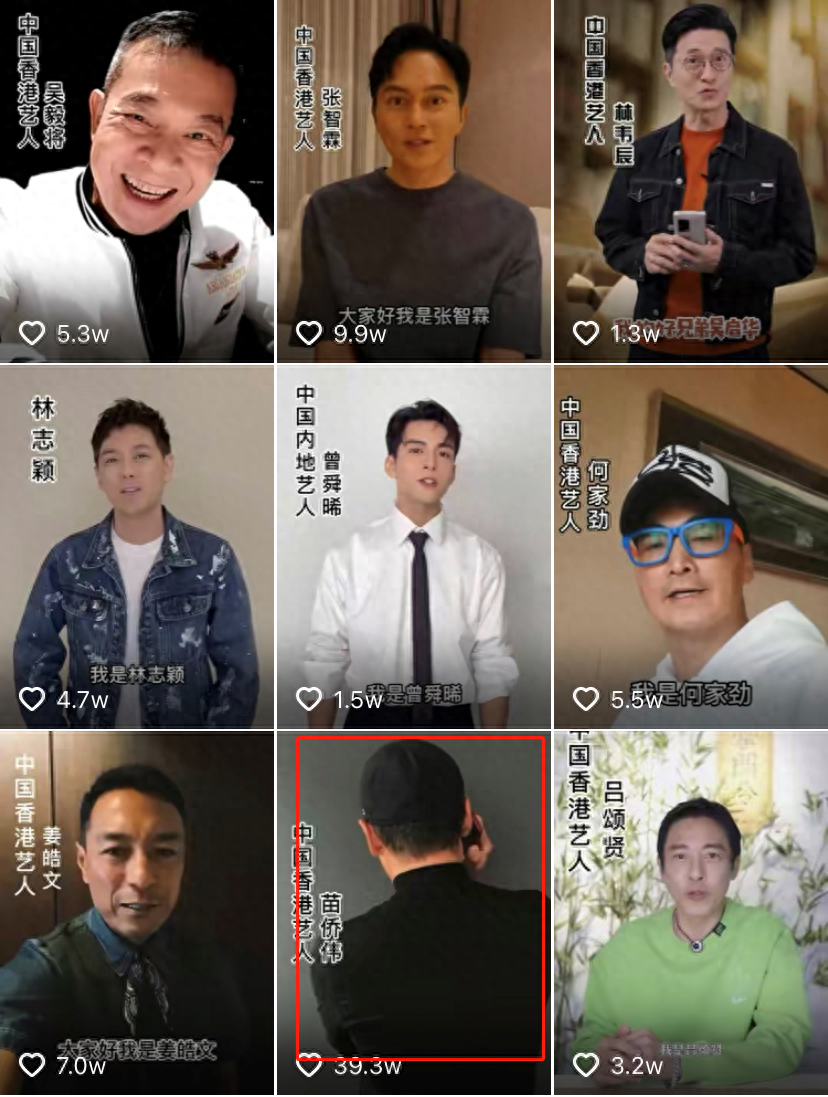Open the video tile captioned 吴毅将
Image resolution: width=828 pixels, height=1097 pixels.
[136, 180]
